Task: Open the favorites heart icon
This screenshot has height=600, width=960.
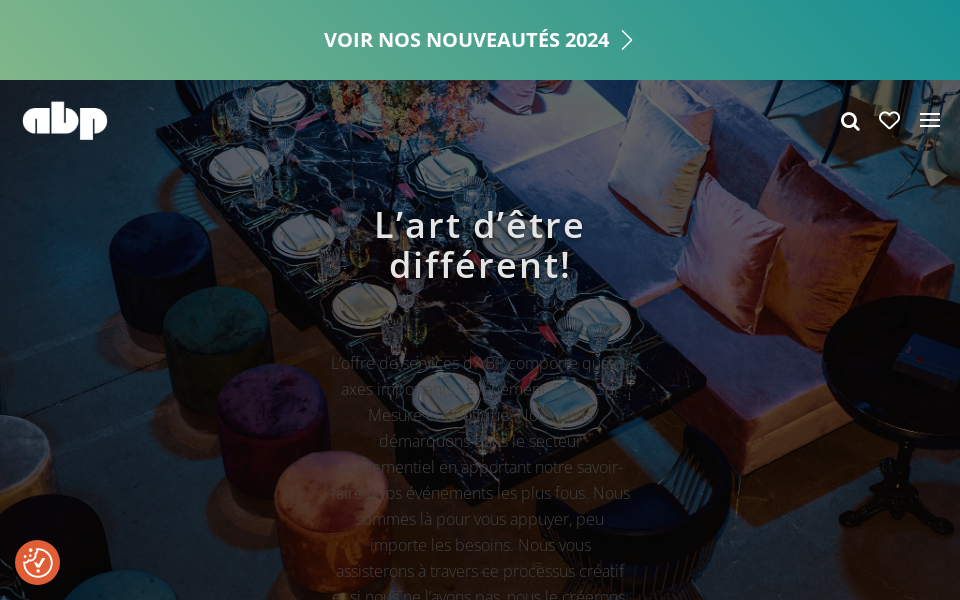Action: pyautogui.click(x=889, y=120)
